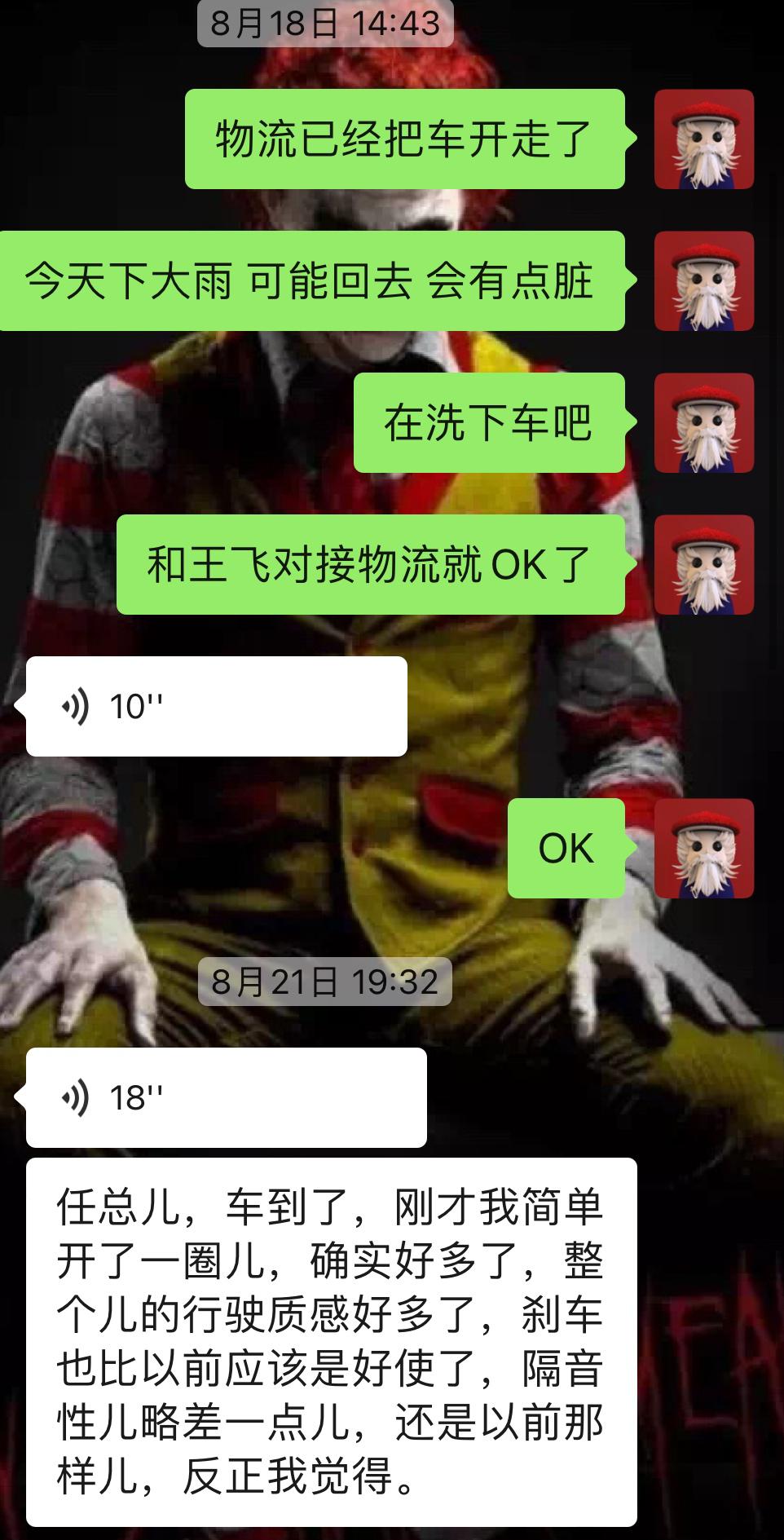The height and width of the screenshot is (1540, 784).
Task: Tap the avatar beside '和王飞对接物流' message
Action: (703, 565)
